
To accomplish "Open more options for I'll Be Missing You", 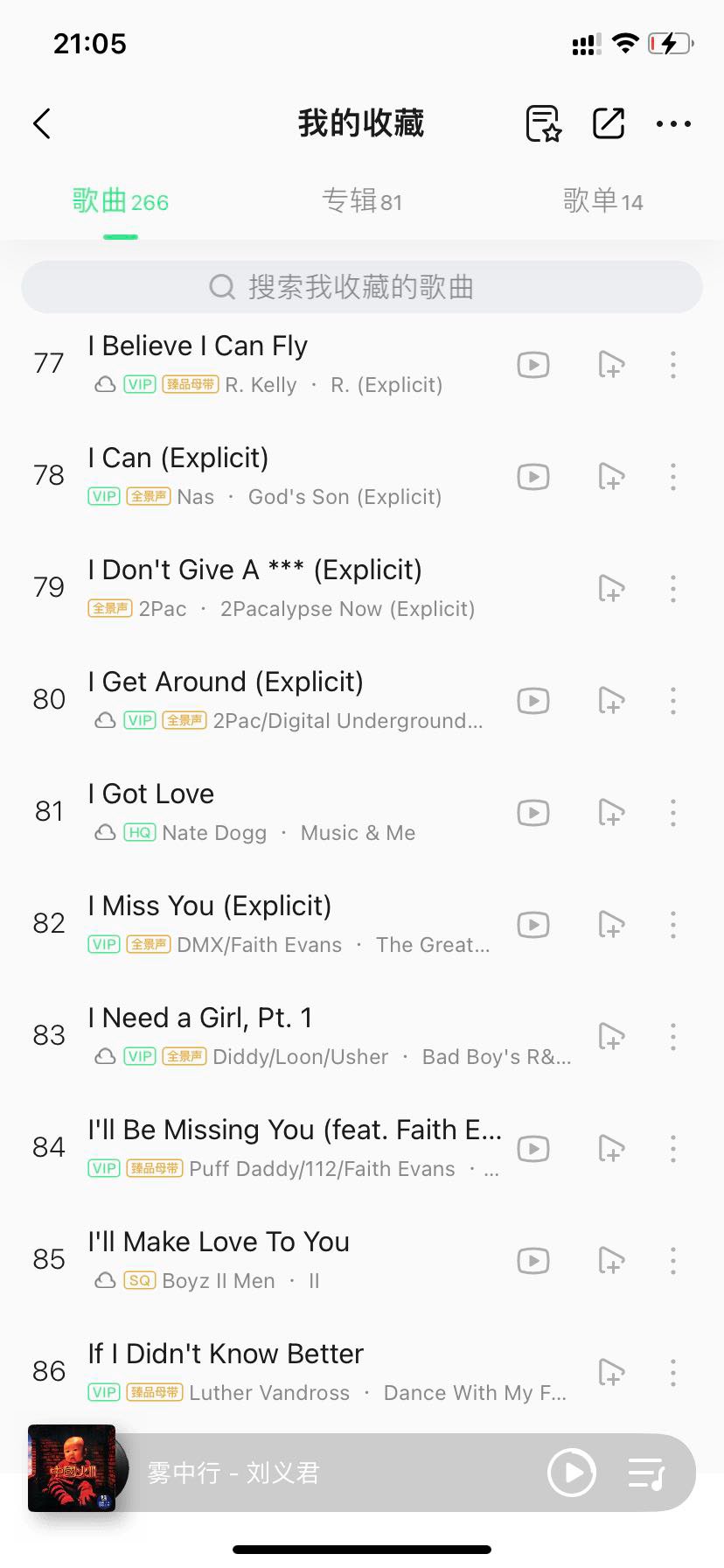I will (x=673, y=1149).
